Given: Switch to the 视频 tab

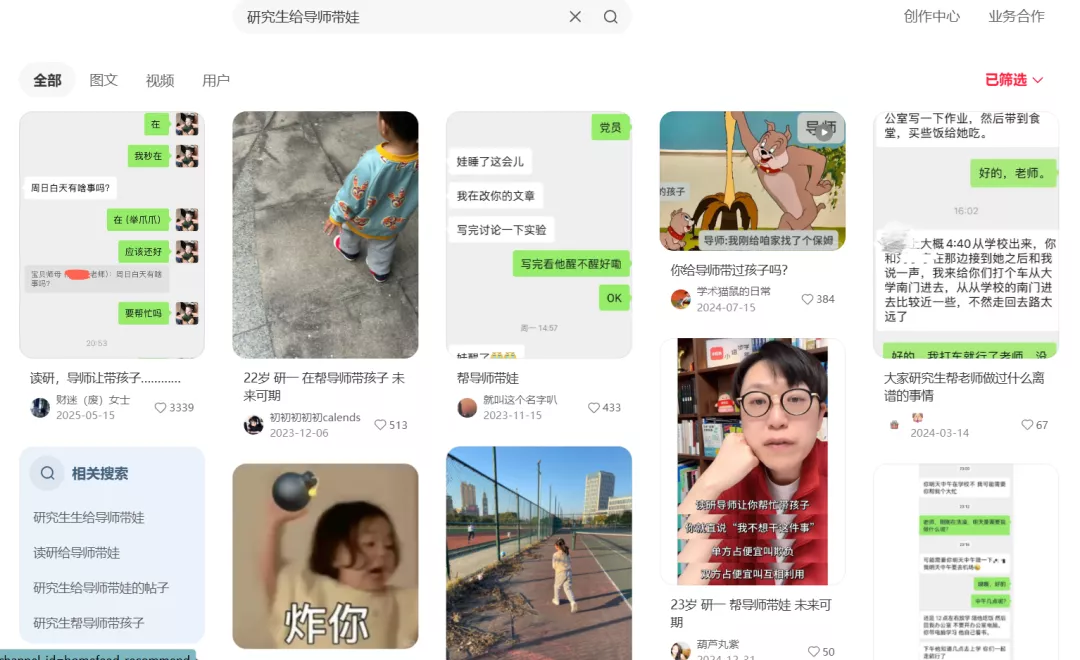Looking at the screenshot, I should coord(160,80).
